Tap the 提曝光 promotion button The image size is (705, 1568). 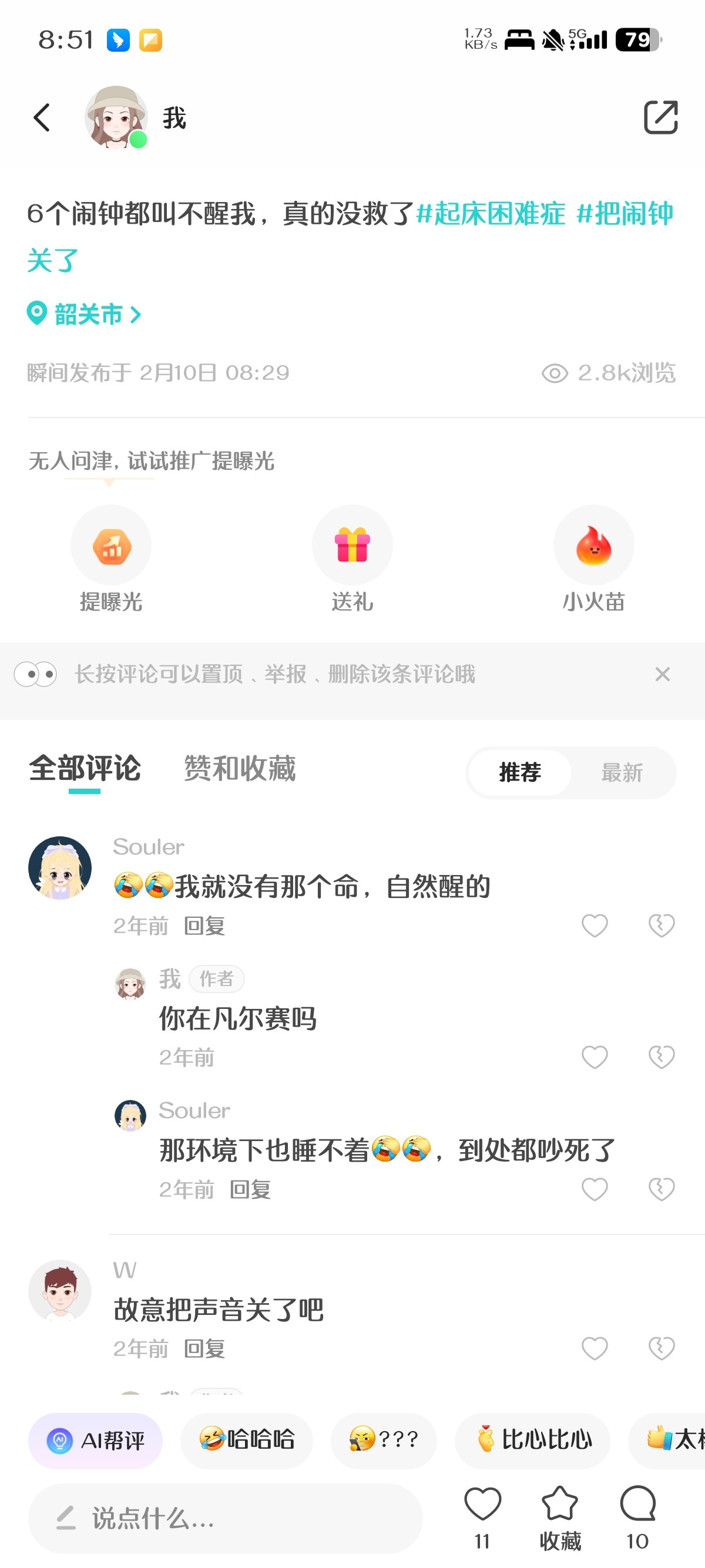[x=111, y=558]
